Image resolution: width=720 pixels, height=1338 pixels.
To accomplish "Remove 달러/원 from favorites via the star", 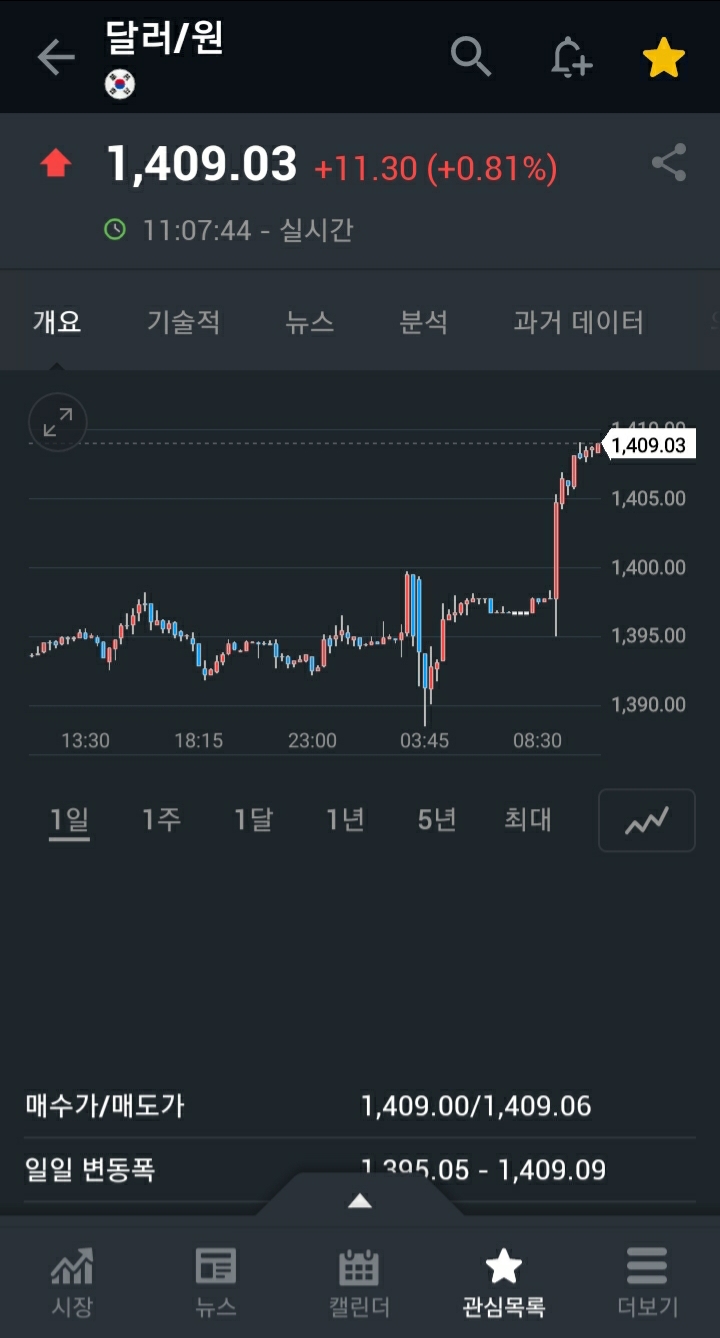I will coord(663,59).
